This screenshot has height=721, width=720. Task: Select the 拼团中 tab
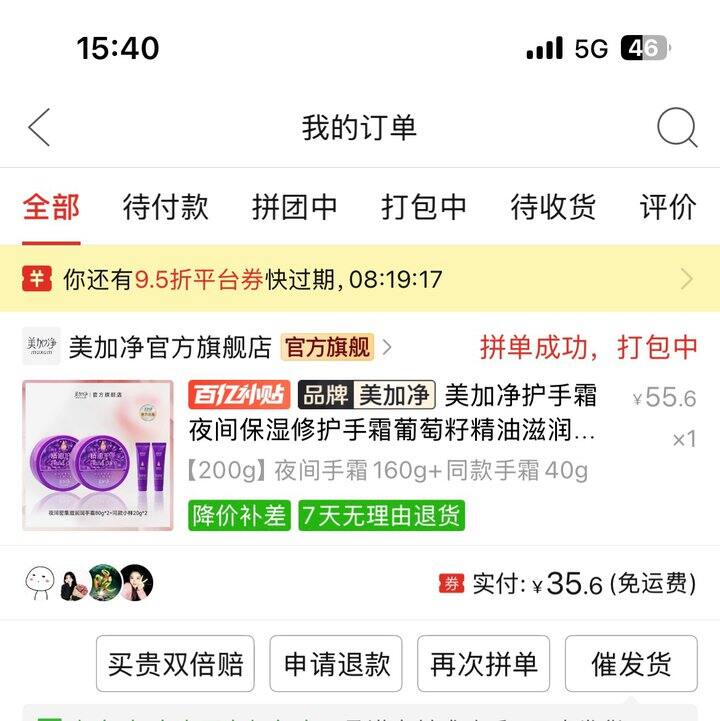(294, 207)
